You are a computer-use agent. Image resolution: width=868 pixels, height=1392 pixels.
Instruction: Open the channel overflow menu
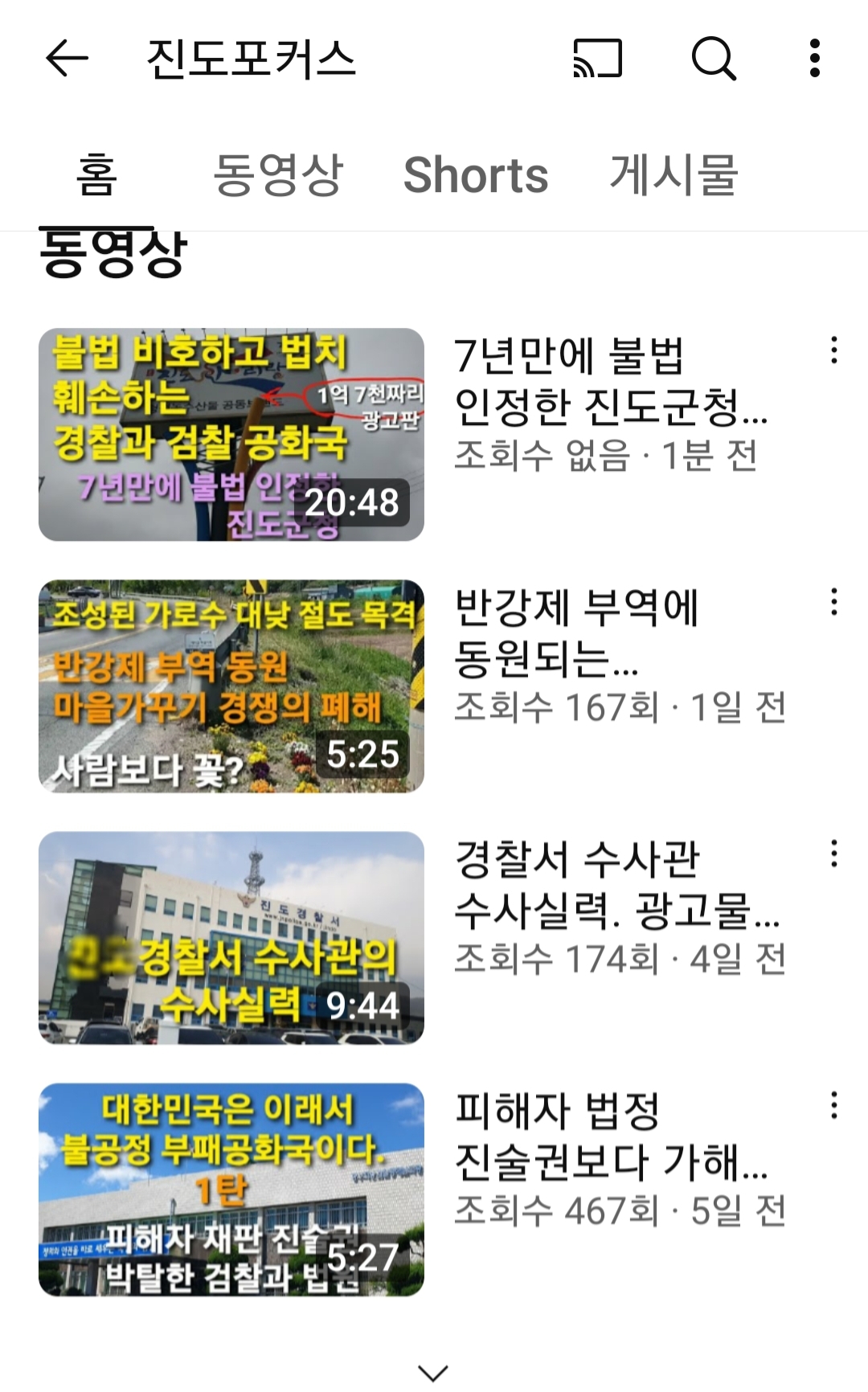(x=815, y=59)
